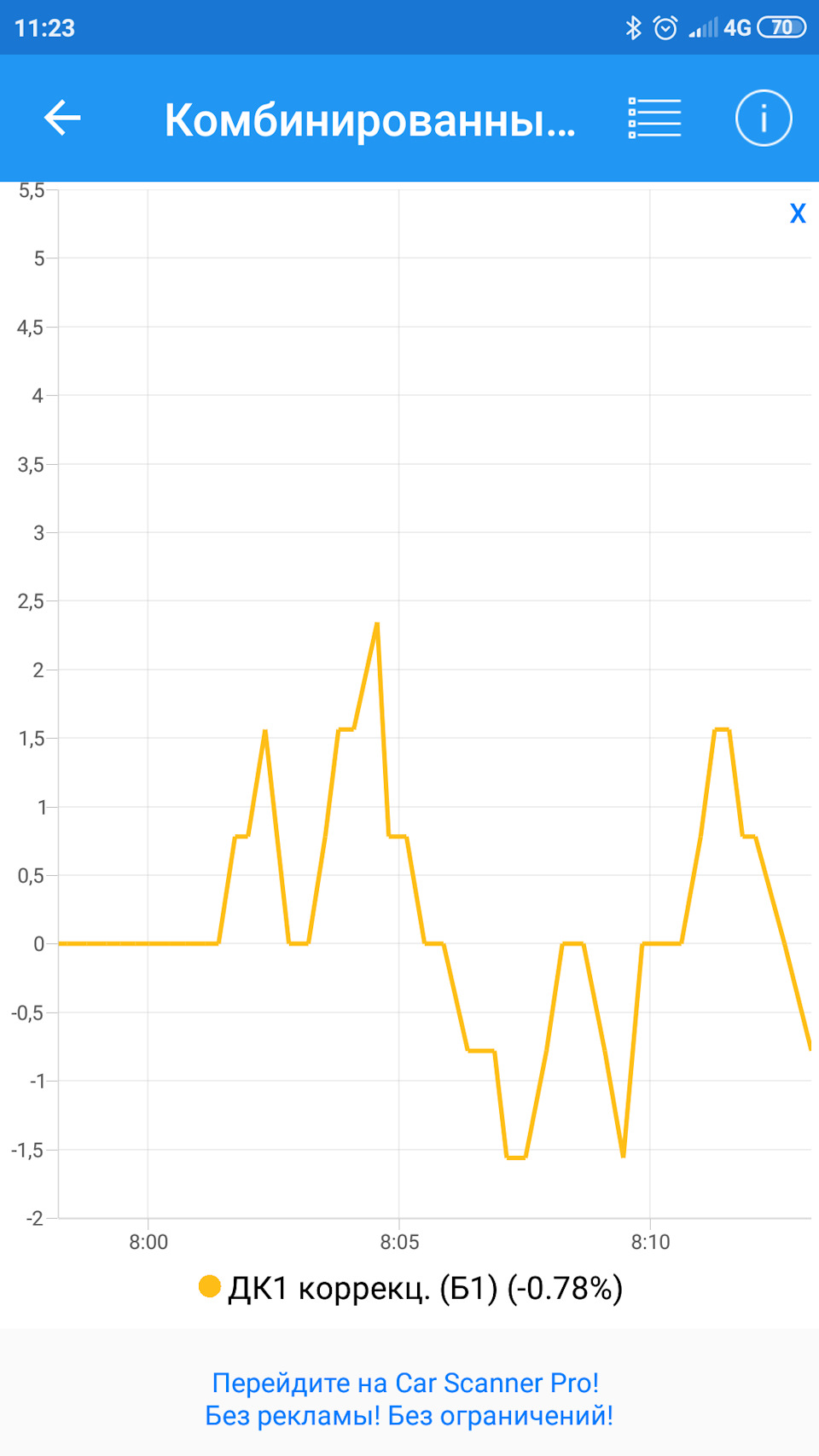Go back using the arrow icon

[62, 118]
